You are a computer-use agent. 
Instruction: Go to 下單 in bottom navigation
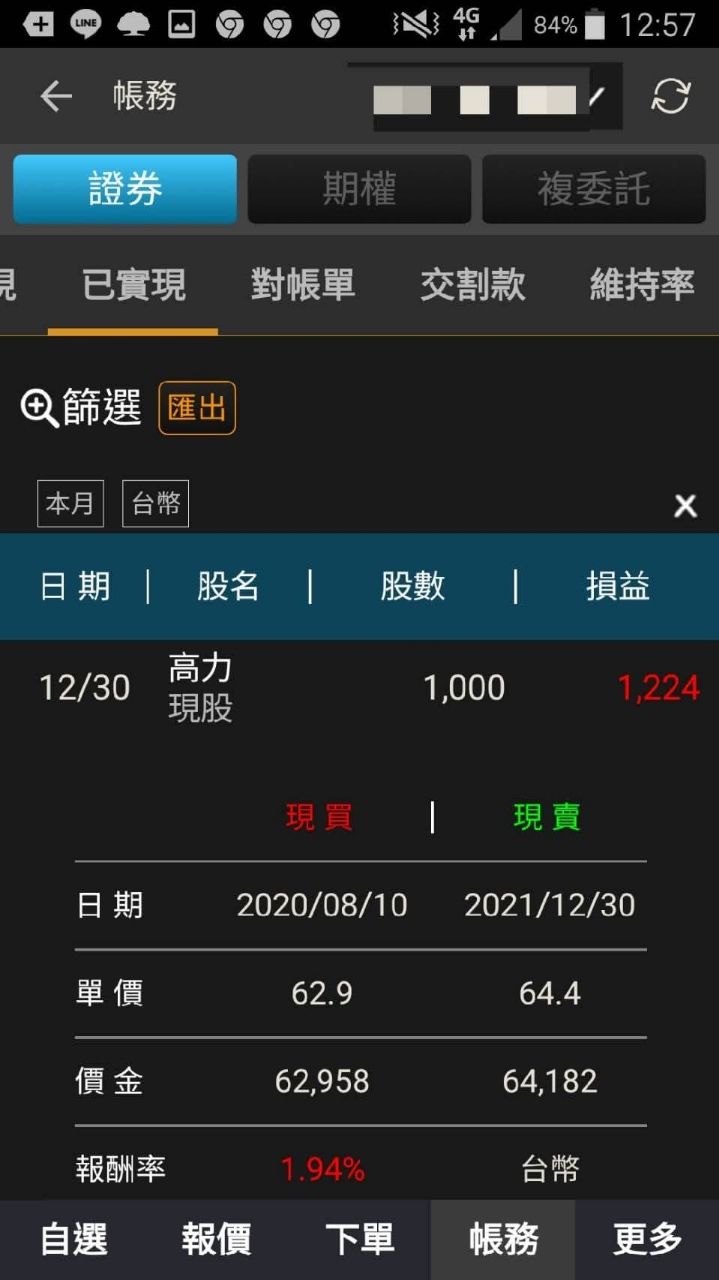click(x=359, y=1240)
